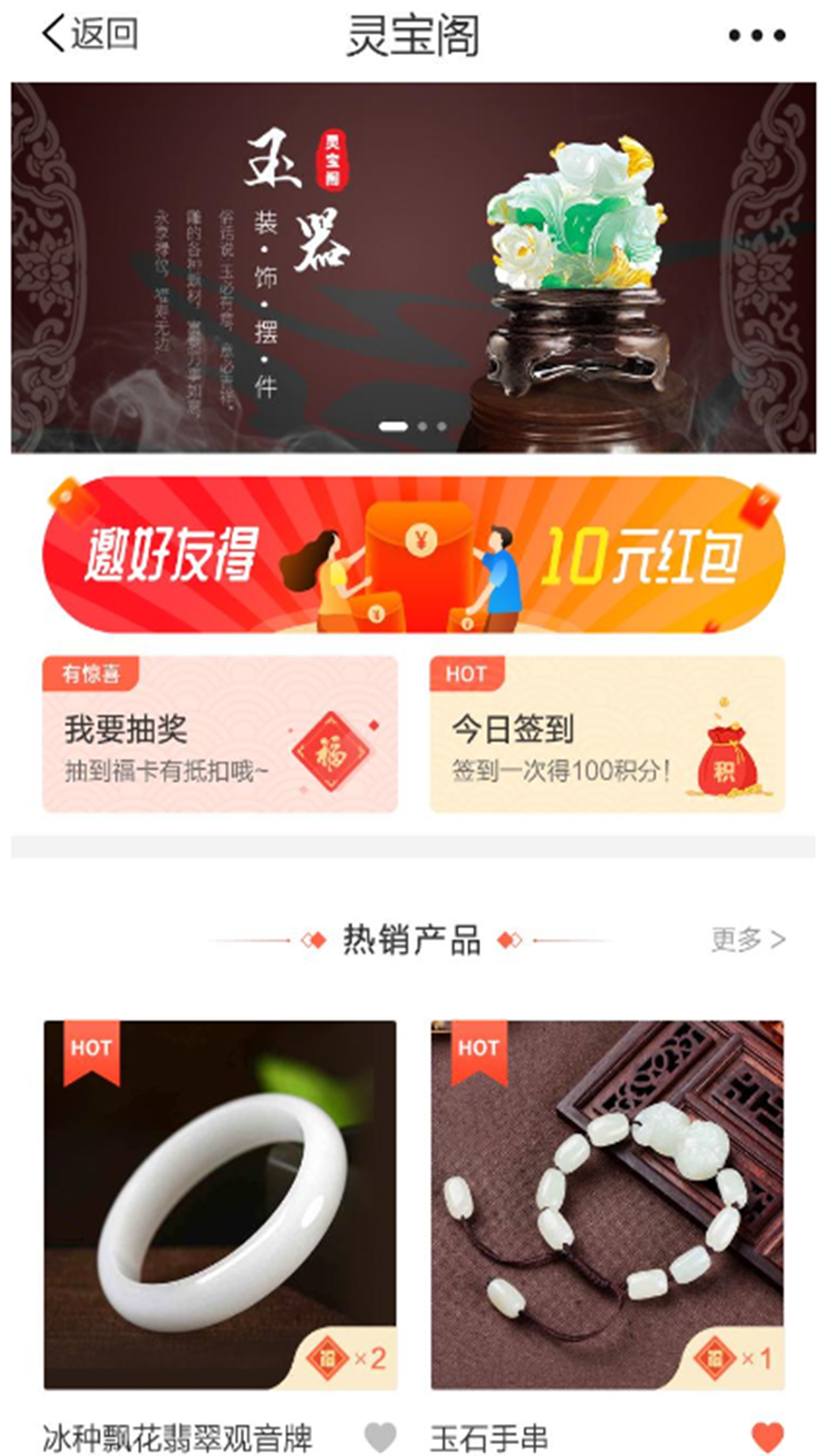Open the 邀好友得10元红包 invite banner
The height and width of the screenshot is (1456, 819).
tap(413, 555)
